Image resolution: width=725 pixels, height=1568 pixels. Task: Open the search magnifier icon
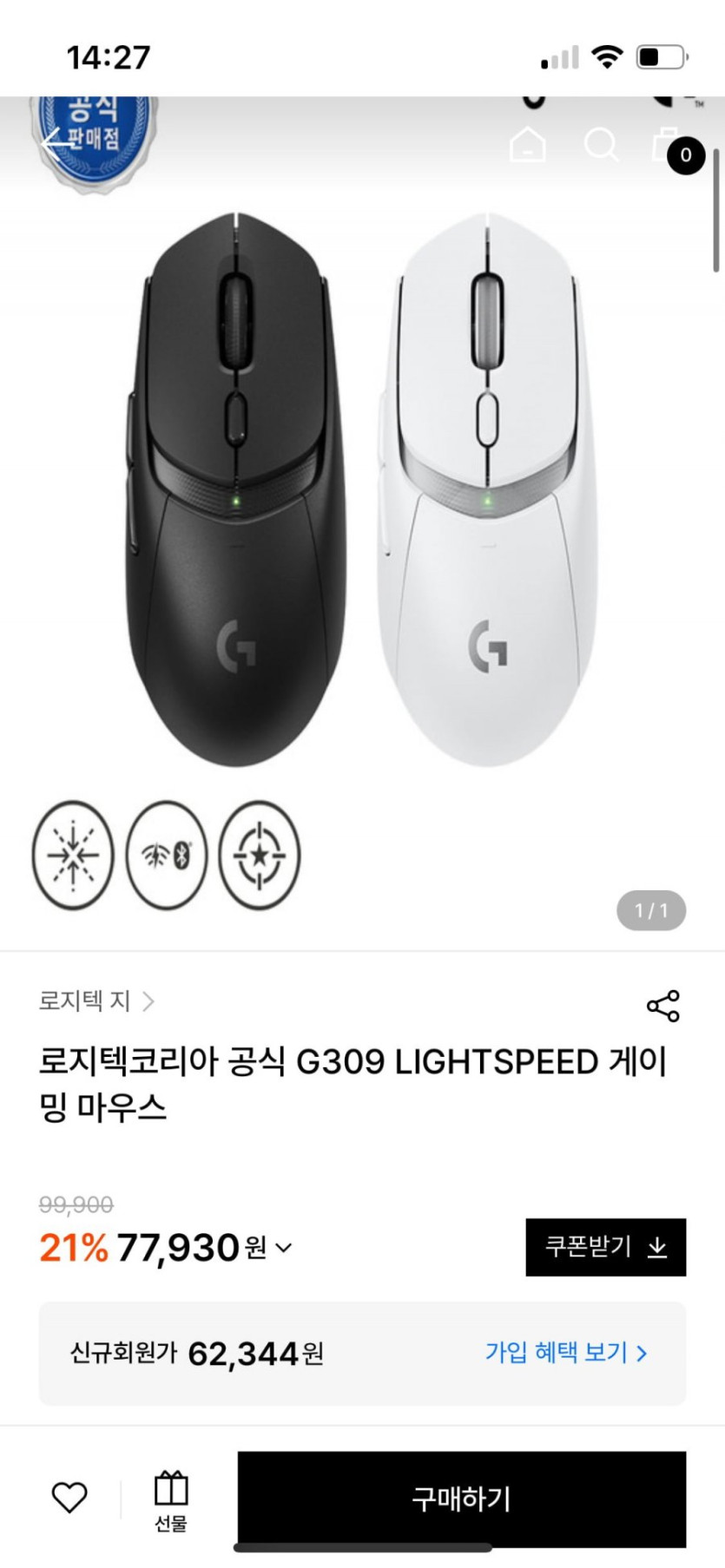click(x=600, y=144)
